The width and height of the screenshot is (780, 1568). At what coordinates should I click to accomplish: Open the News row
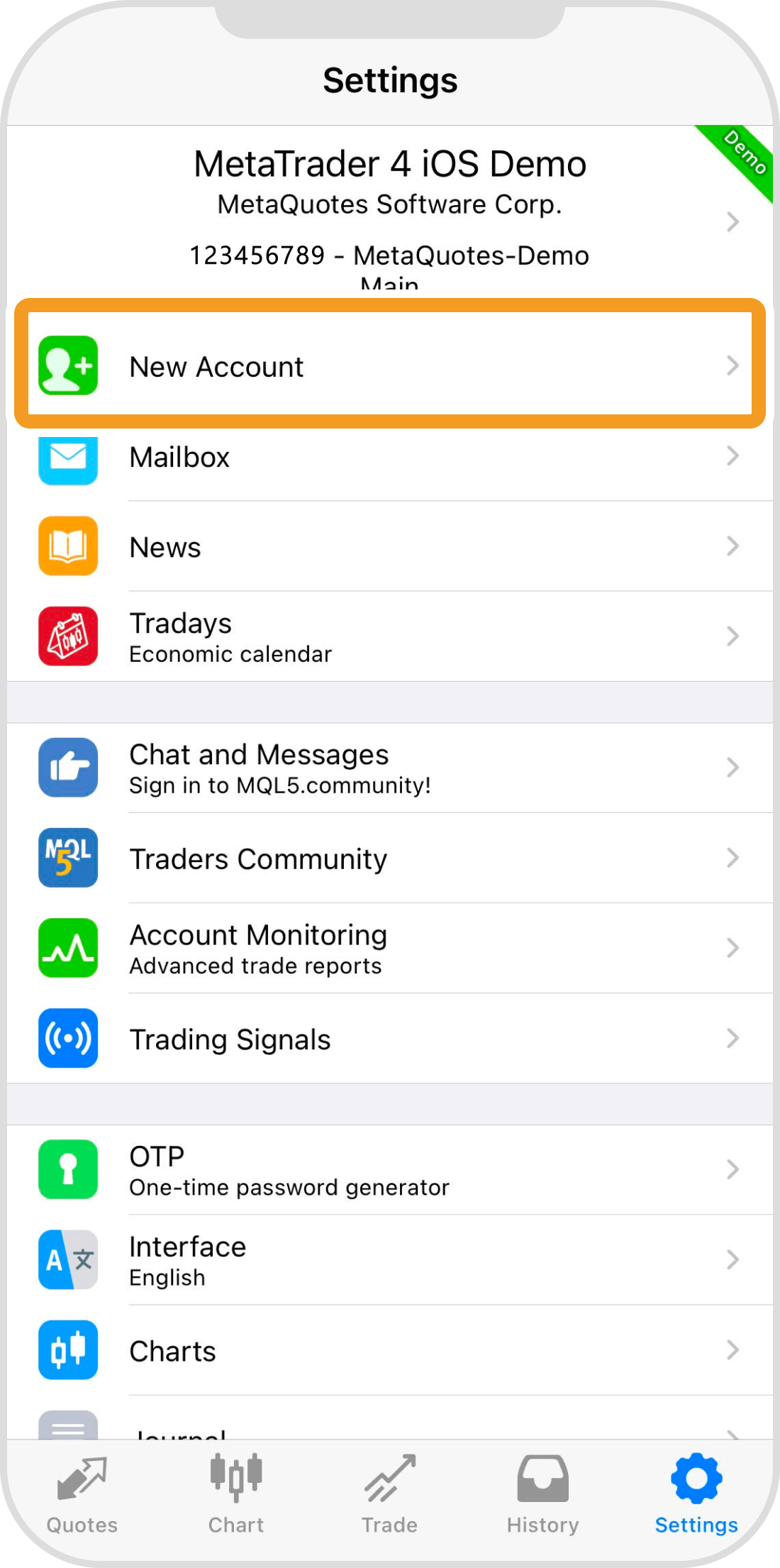[x=390, y=547]
